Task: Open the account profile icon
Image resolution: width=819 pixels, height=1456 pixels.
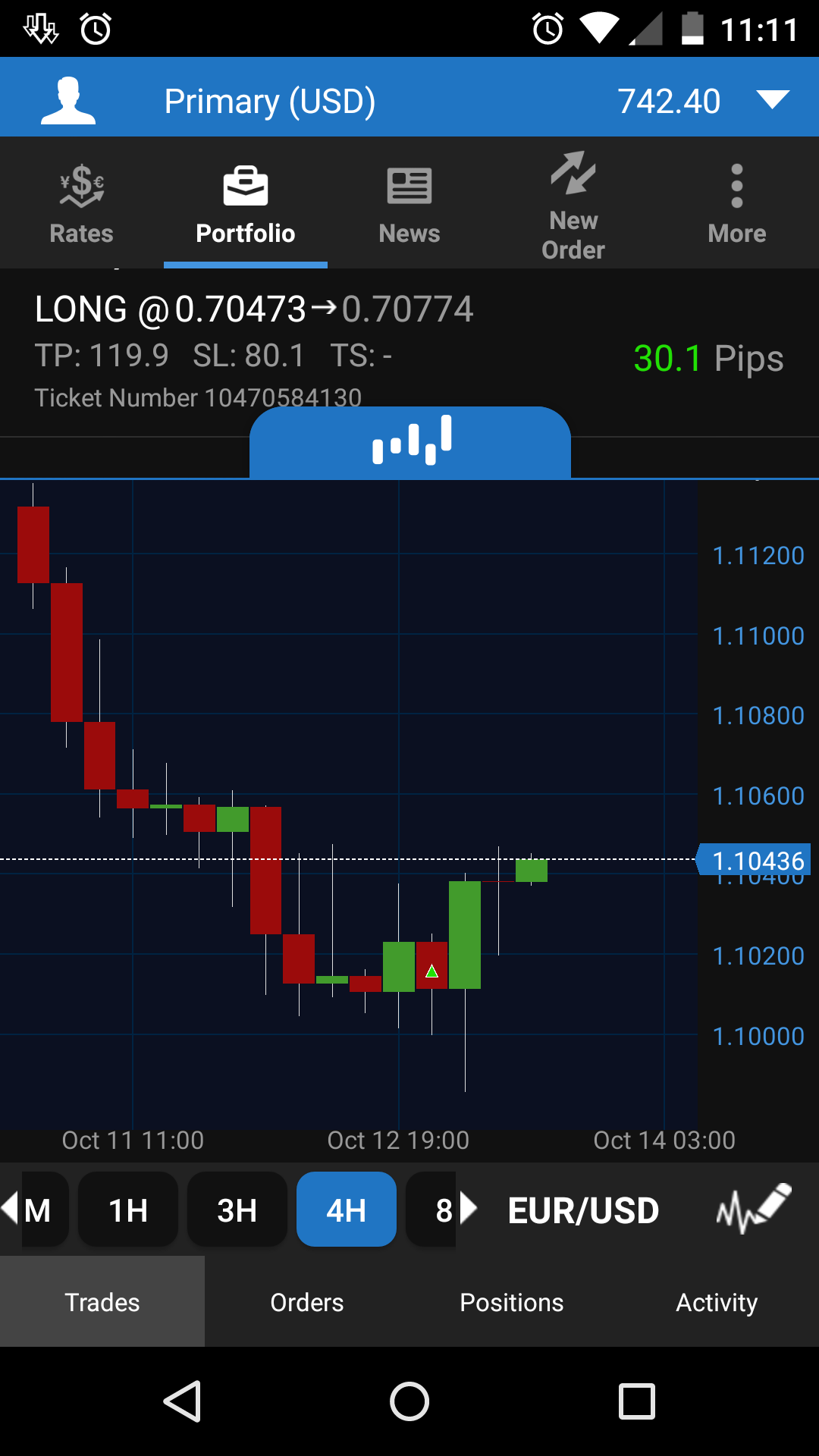Action: pyautogui.click(x=68, y=99)
